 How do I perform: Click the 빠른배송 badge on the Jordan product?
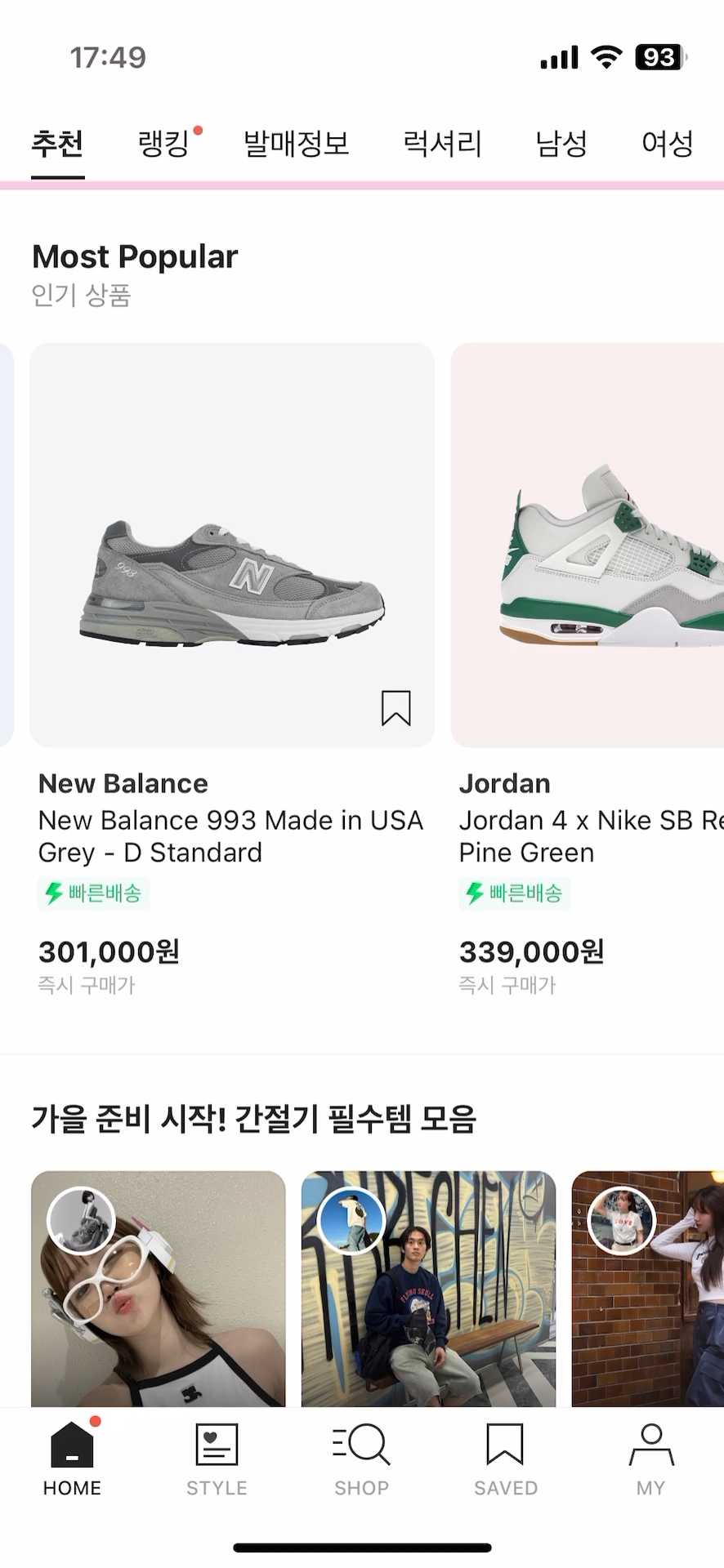514,894
